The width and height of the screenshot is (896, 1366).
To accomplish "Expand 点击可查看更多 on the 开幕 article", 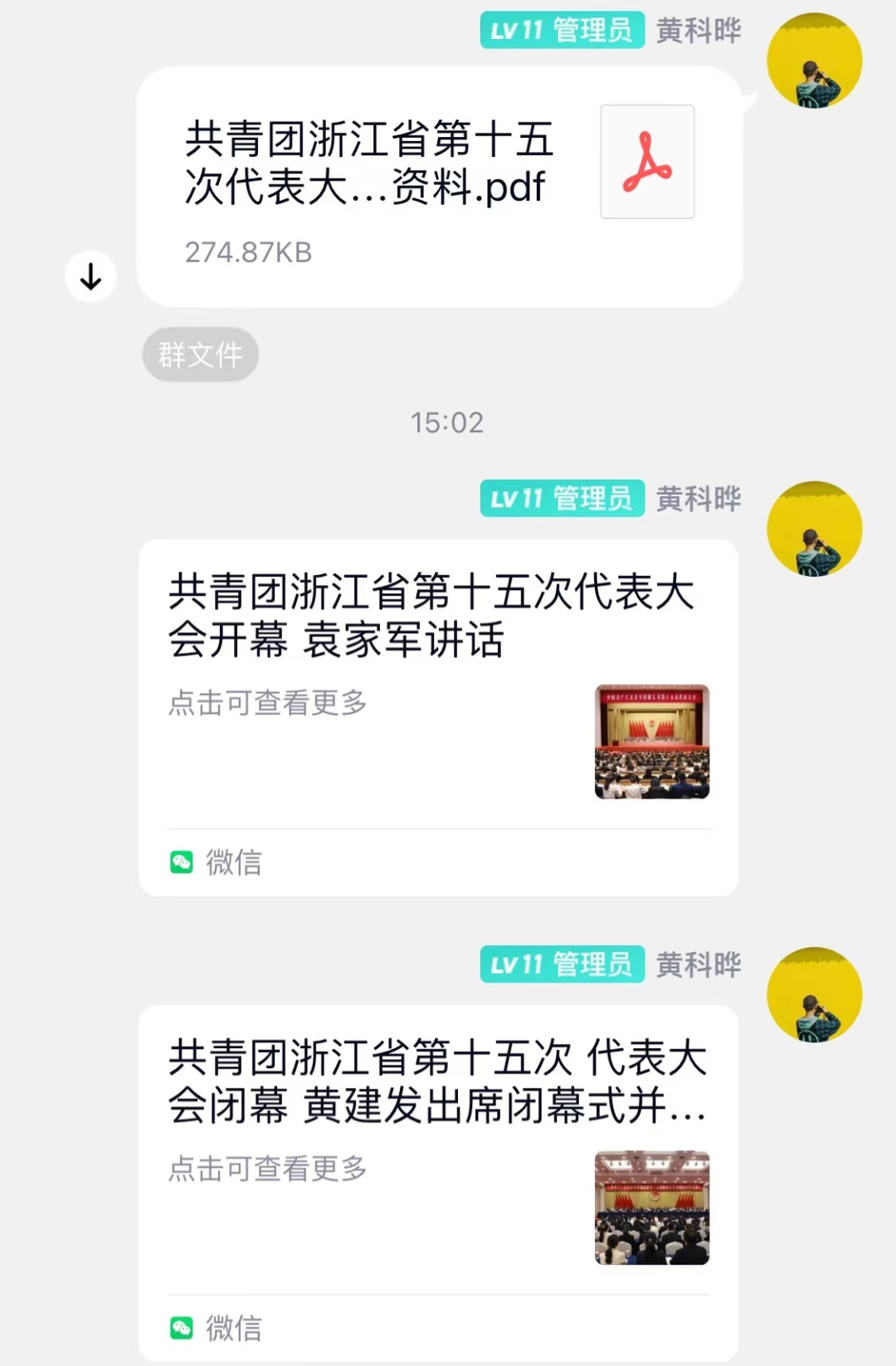I will 269,703.
